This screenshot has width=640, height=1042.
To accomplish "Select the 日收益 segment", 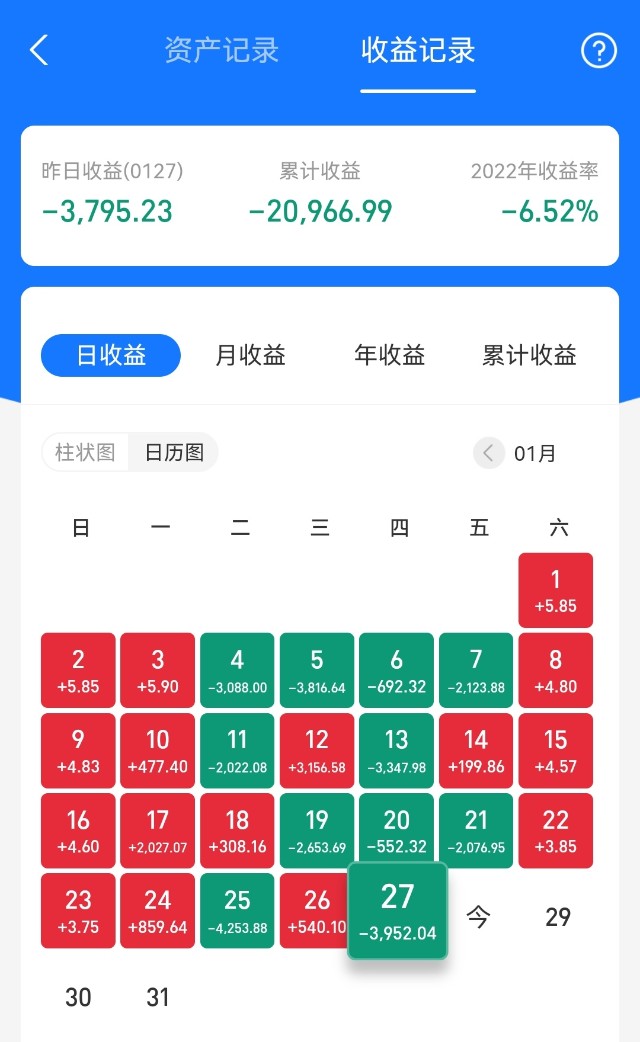I will click(x=111, y=356).
